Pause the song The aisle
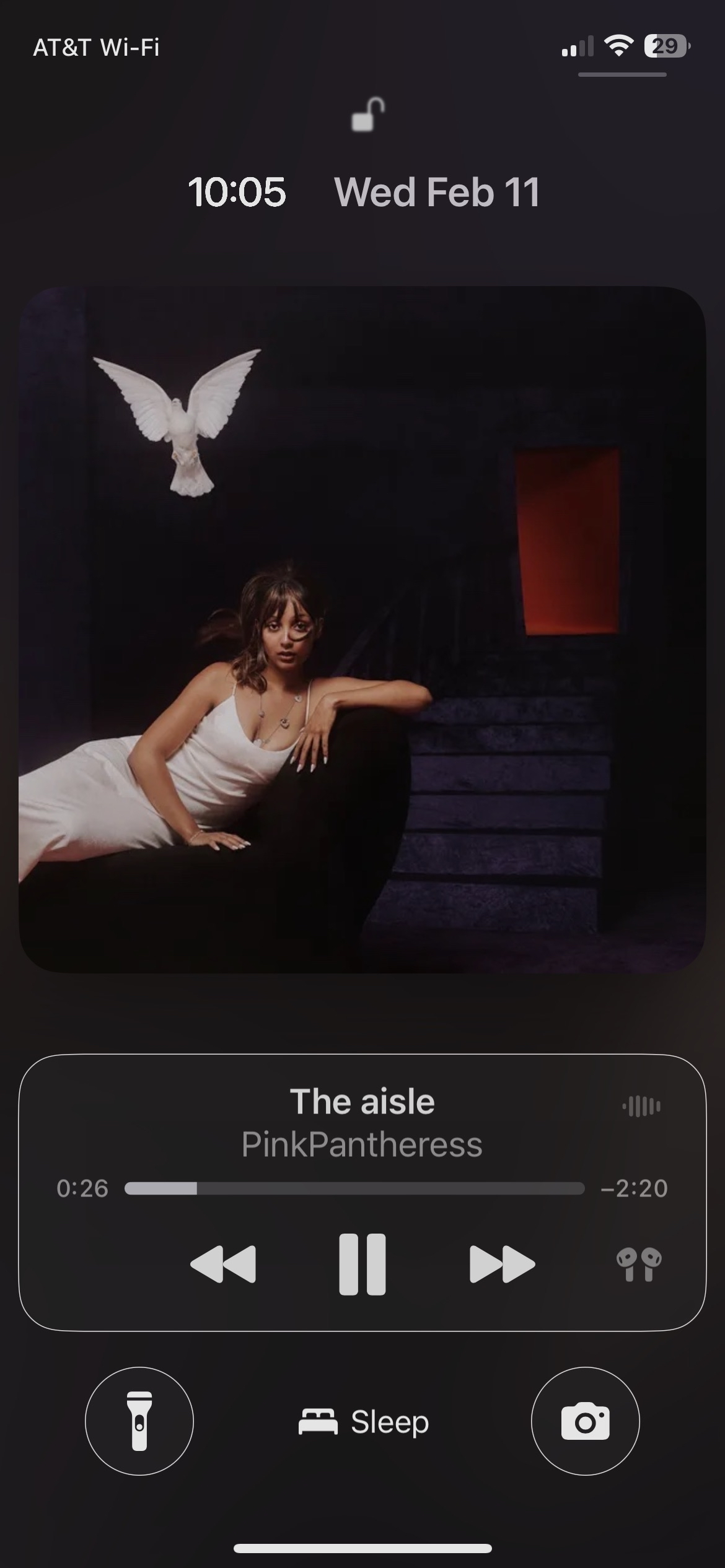The image size is (725, 1568). (x=362, y=1264)
